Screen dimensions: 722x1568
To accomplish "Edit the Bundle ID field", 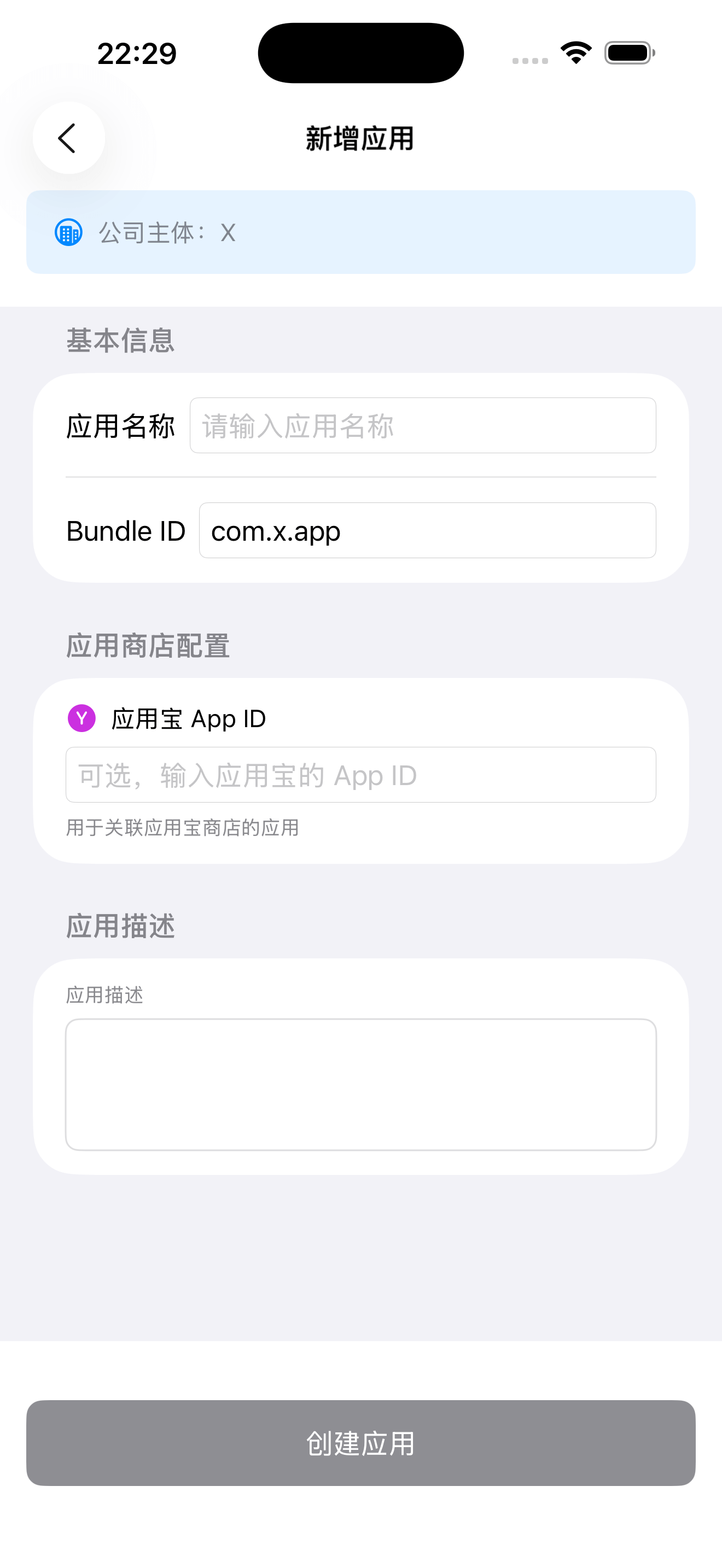I will tap(427, 531).
